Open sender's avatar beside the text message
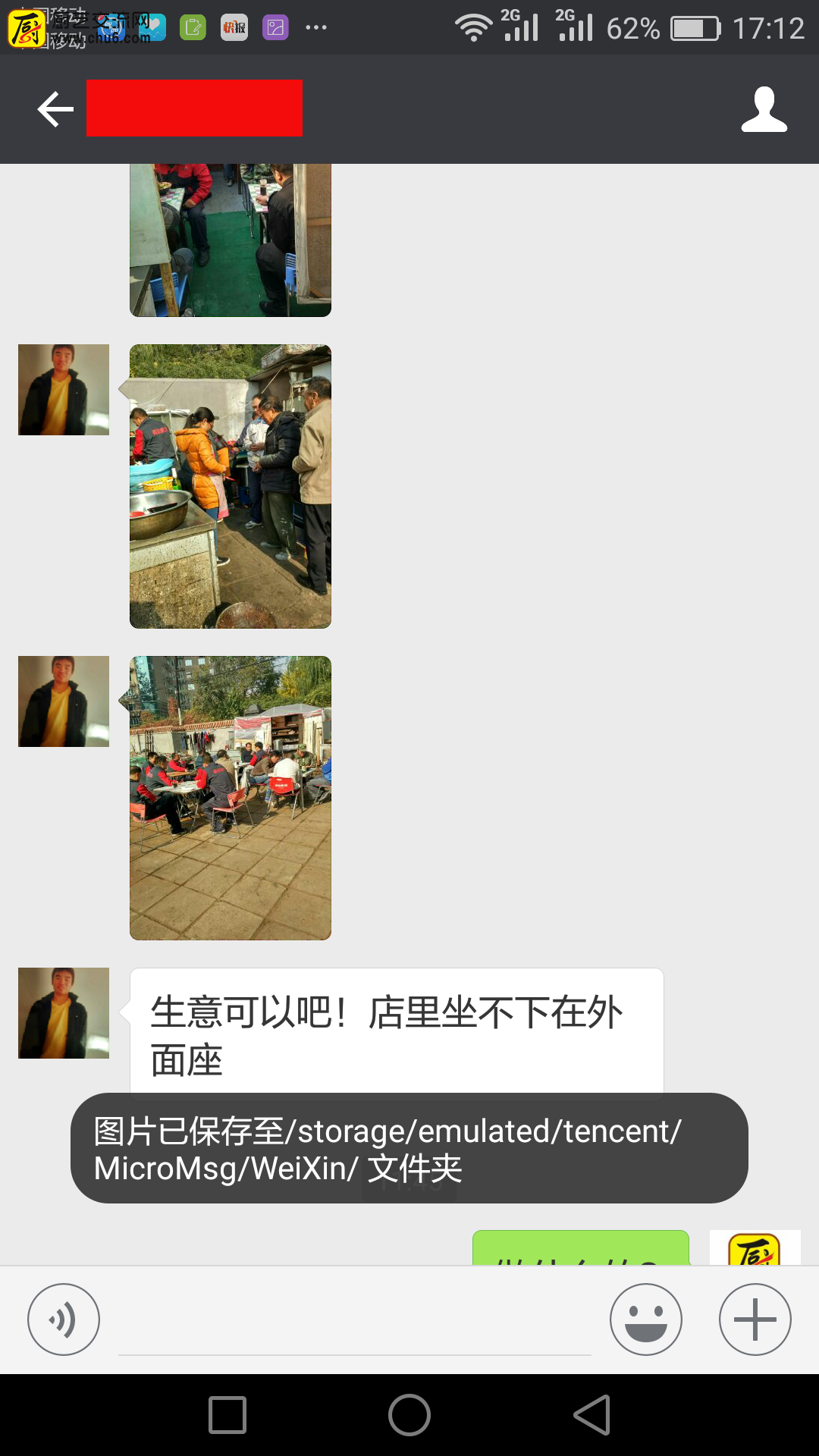Screen dimensions: 819x1456 point(64,1012)
